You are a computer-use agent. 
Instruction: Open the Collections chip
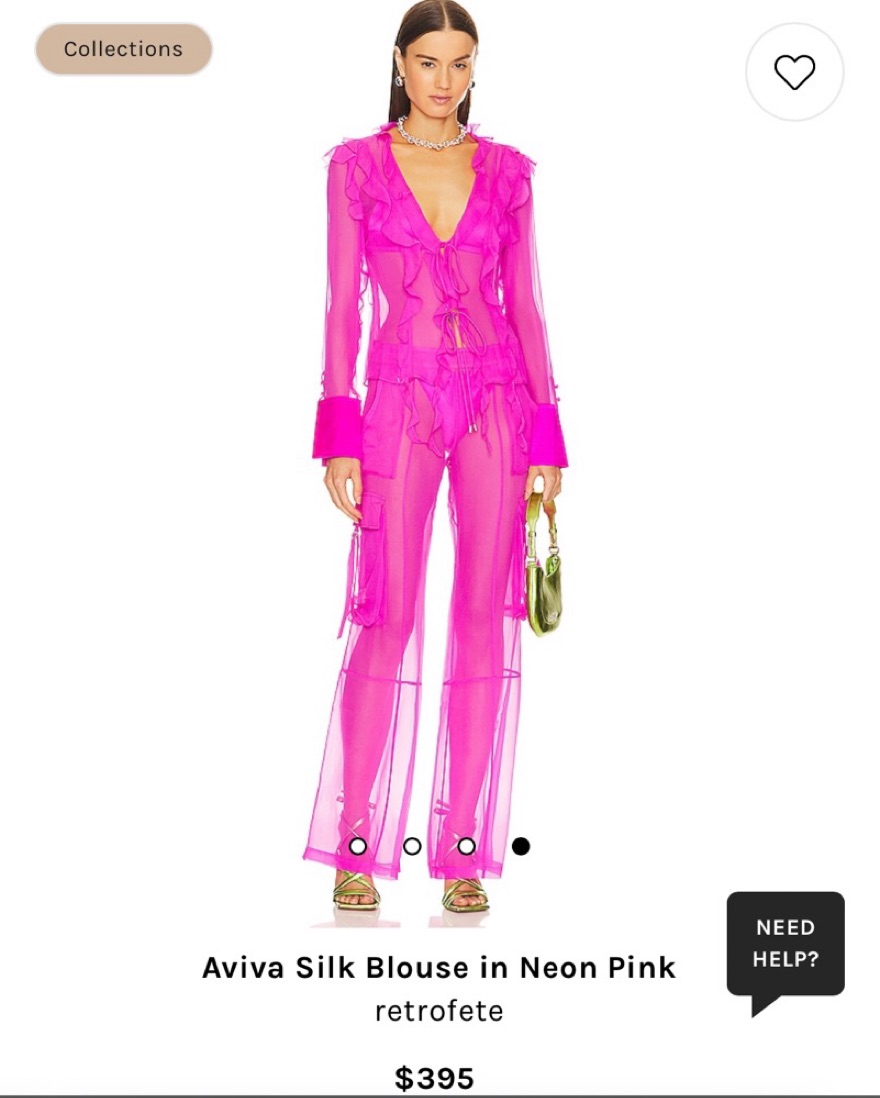[124, 49]
